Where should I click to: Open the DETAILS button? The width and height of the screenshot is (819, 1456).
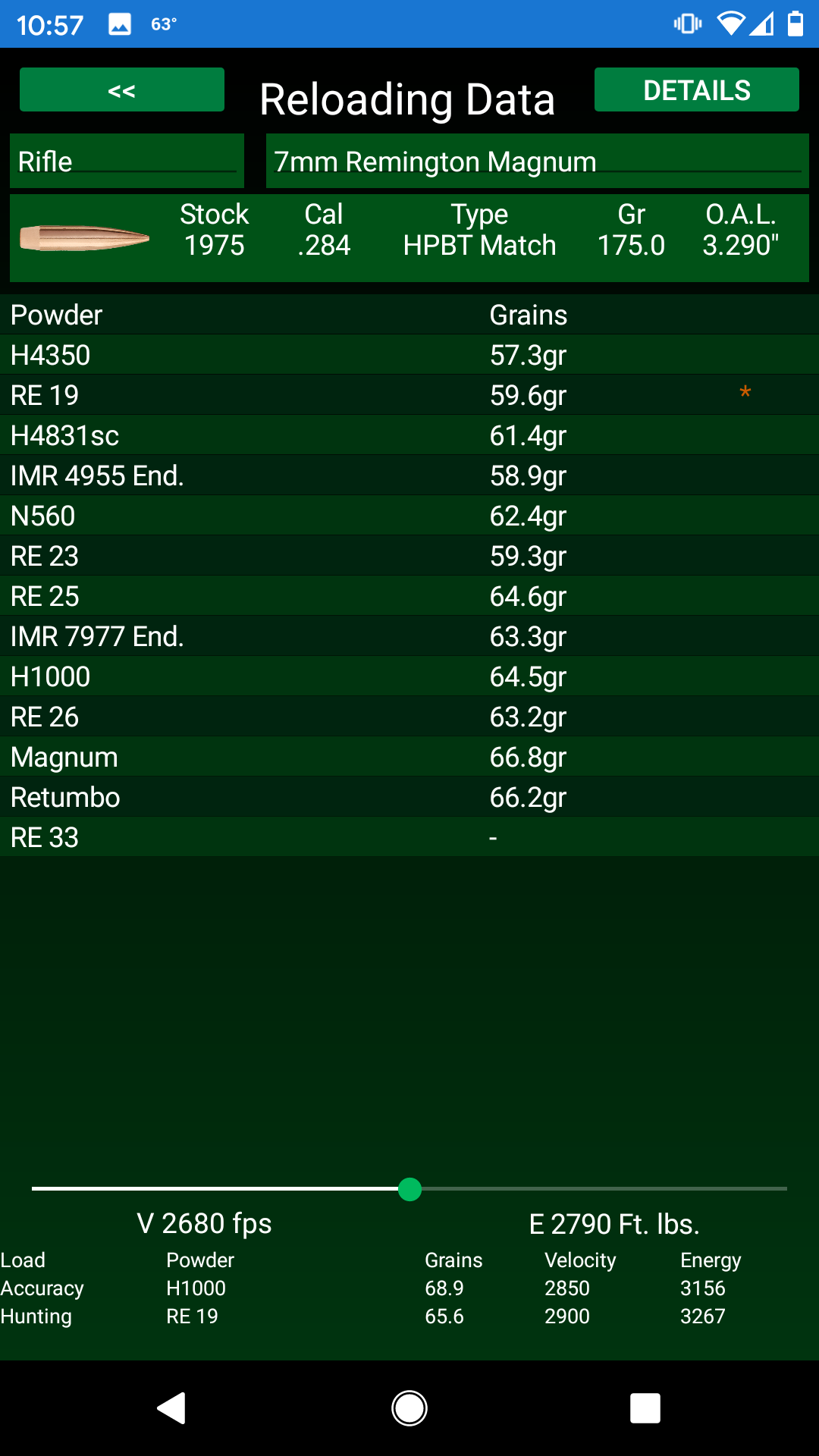click(x=697, y=90)
